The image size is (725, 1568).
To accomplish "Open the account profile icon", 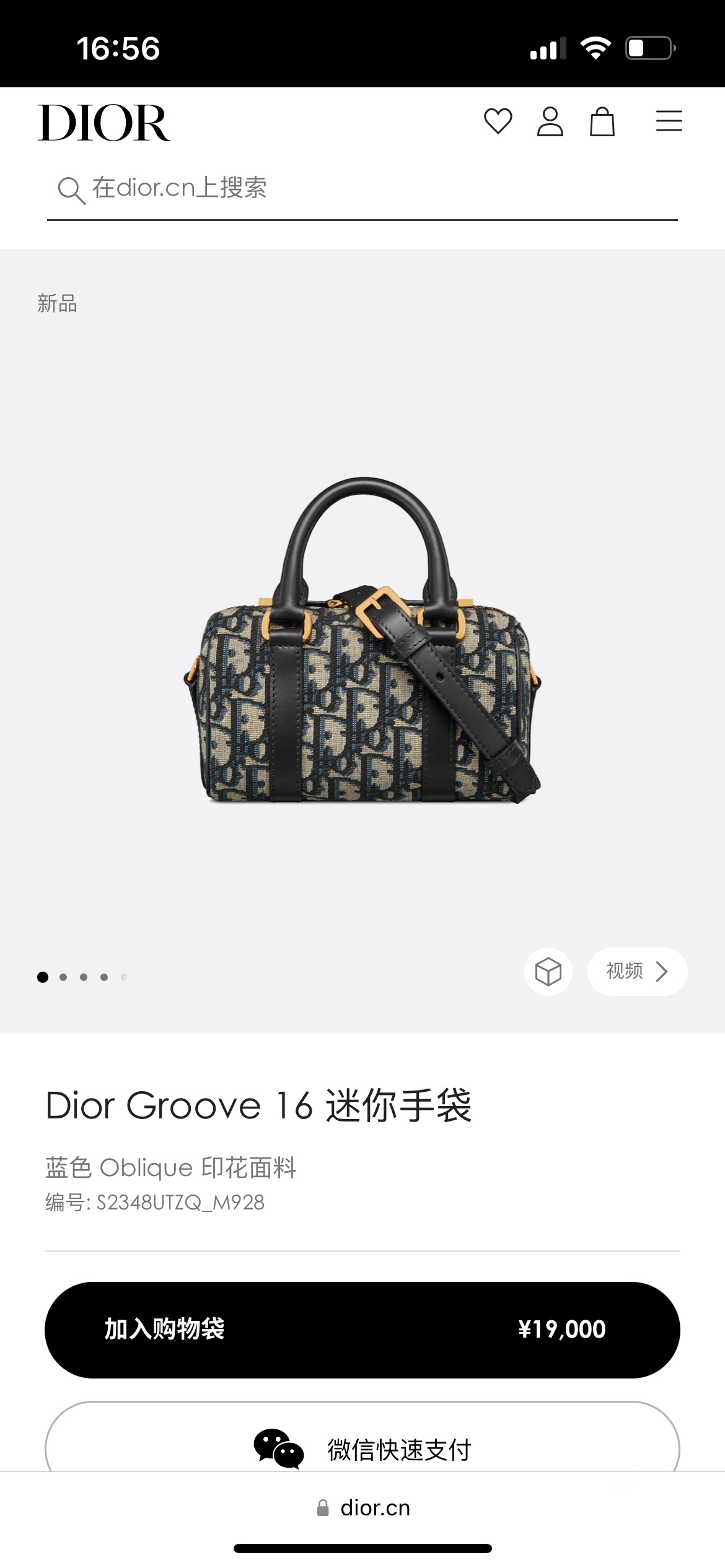I will click(x=550, y=121).
